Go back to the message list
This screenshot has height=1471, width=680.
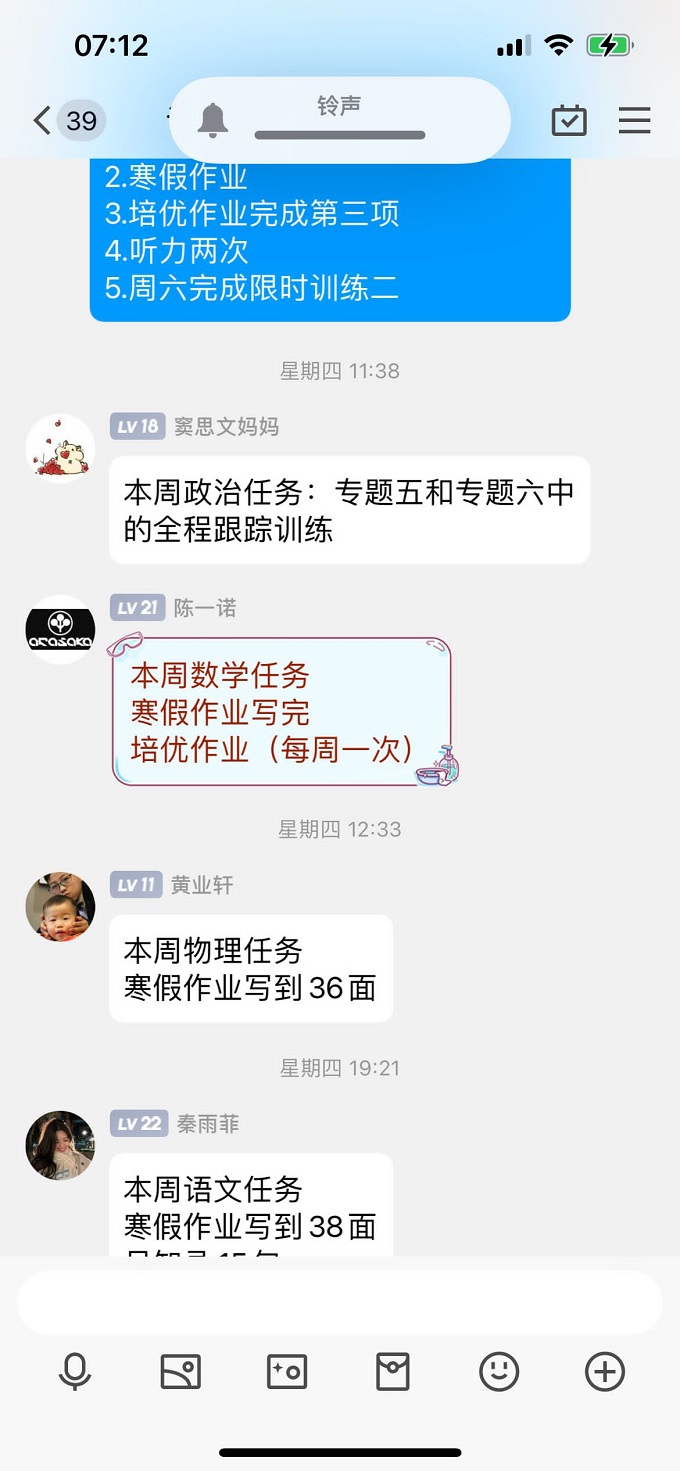(x=42, y=121)
